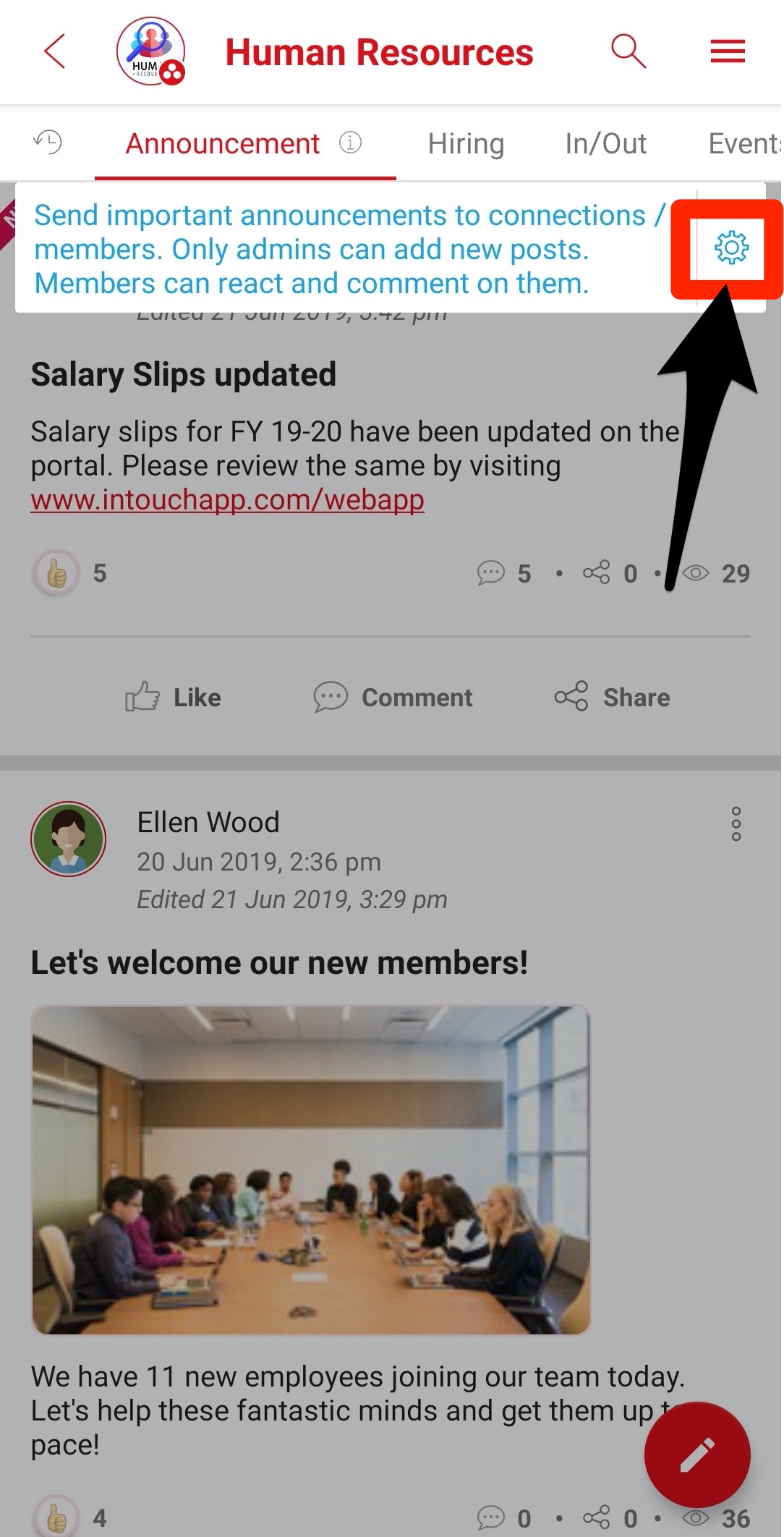Switch to the Hiring tab

tap(466, 143)
